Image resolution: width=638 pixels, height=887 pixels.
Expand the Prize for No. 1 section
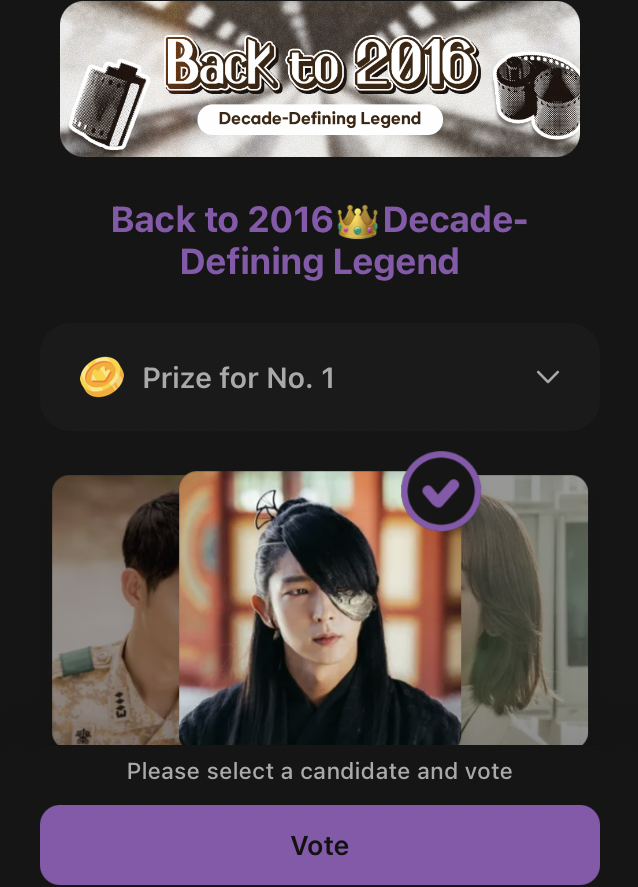pos(546,377)
